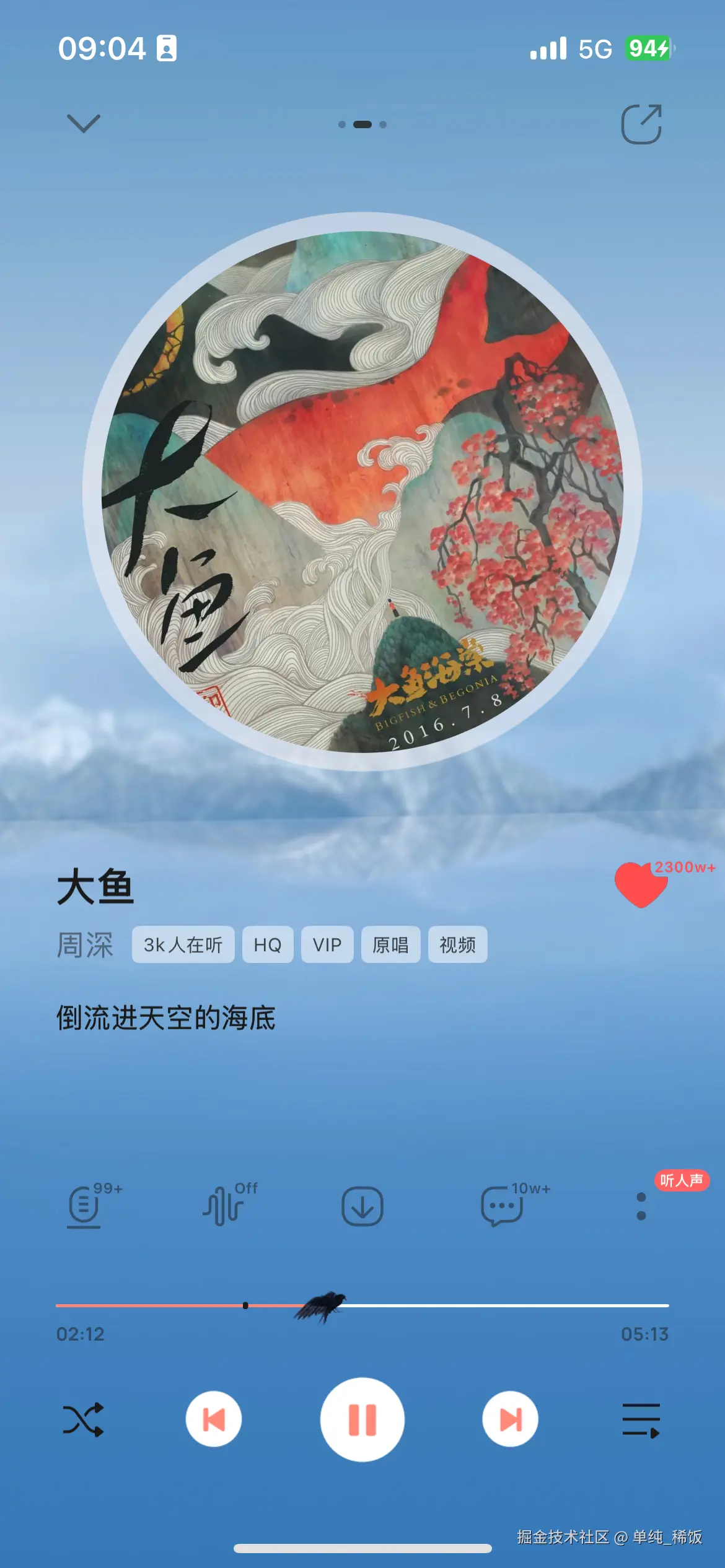Collapse the player with the down chevron
Image resolution: width=725 pixels, height=1568 pixels.
(83, 123)
